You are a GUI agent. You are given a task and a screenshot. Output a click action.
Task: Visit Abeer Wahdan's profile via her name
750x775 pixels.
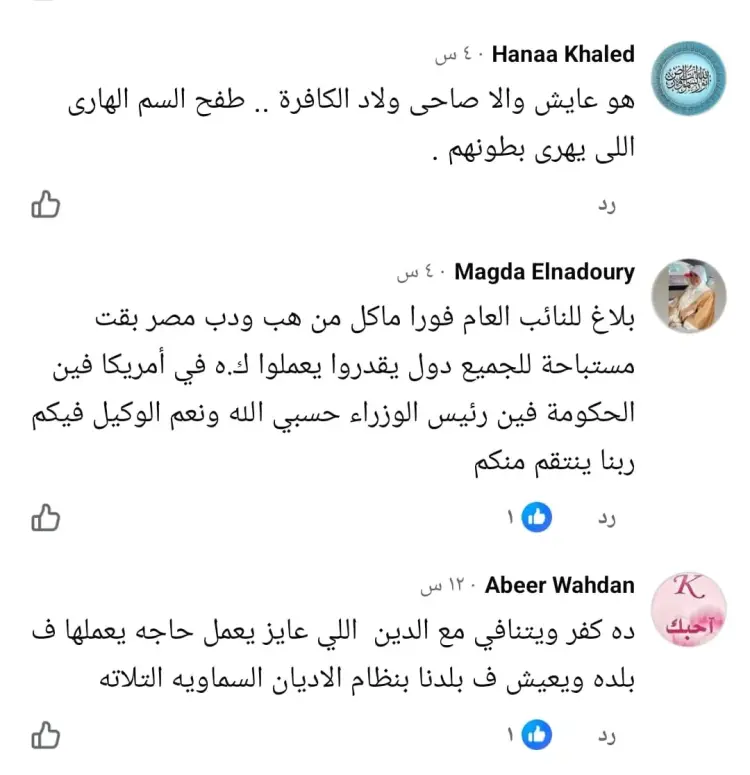pyautogui.click(x=560, y=585)
